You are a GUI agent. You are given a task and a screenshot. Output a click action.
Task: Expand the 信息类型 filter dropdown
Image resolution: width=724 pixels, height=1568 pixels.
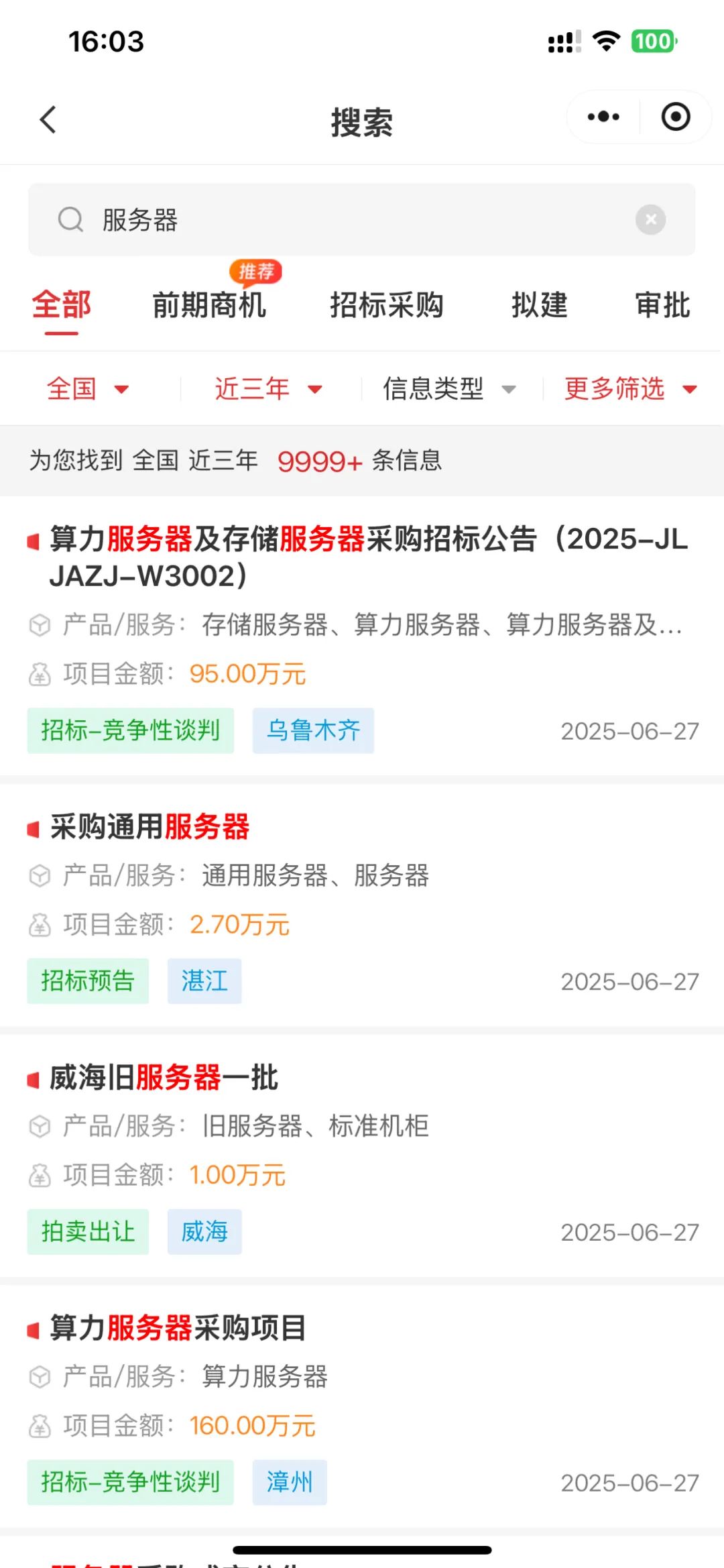[449, 388]
